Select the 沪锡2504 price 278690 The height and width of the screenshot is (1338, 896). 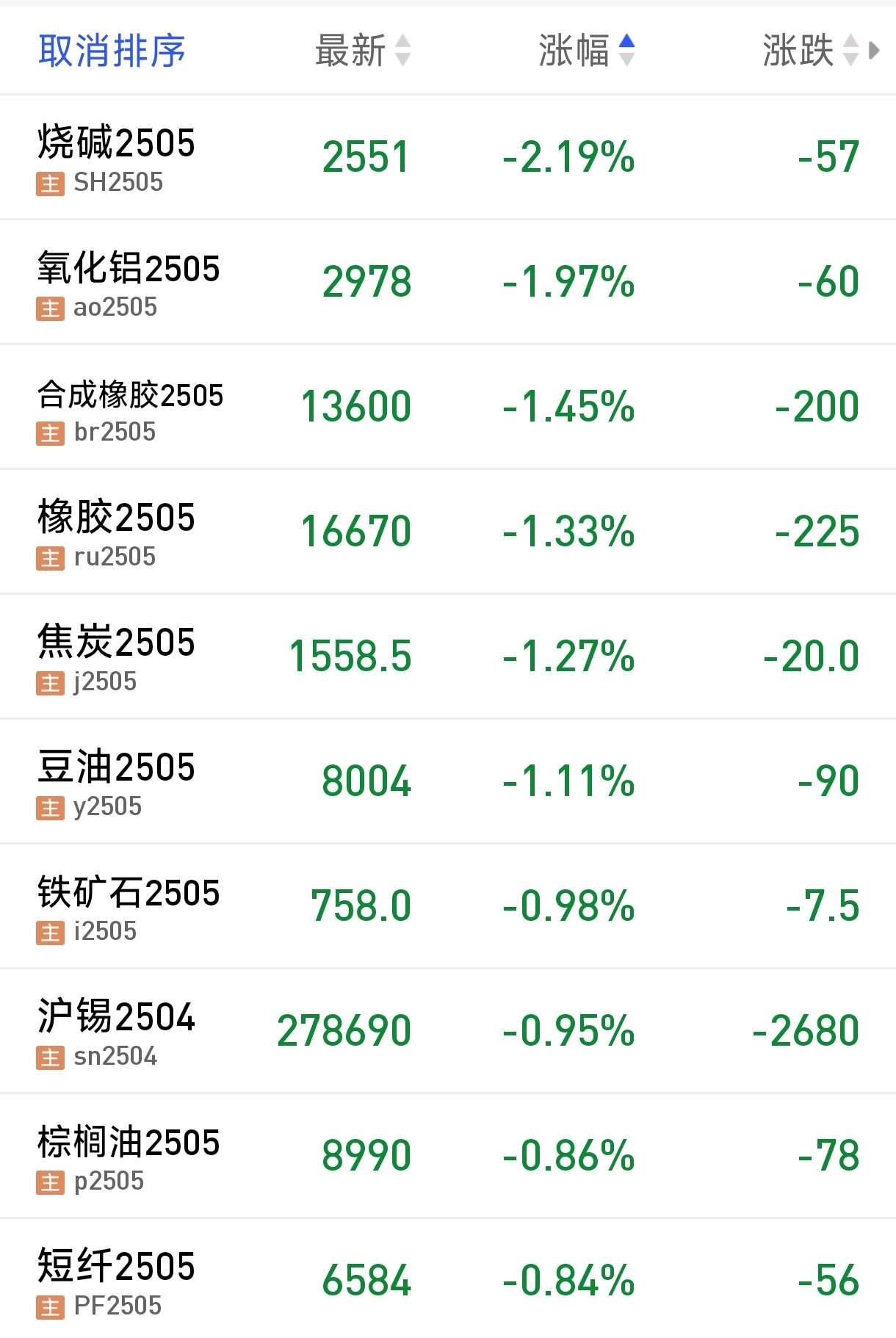tap(345, 1030)
